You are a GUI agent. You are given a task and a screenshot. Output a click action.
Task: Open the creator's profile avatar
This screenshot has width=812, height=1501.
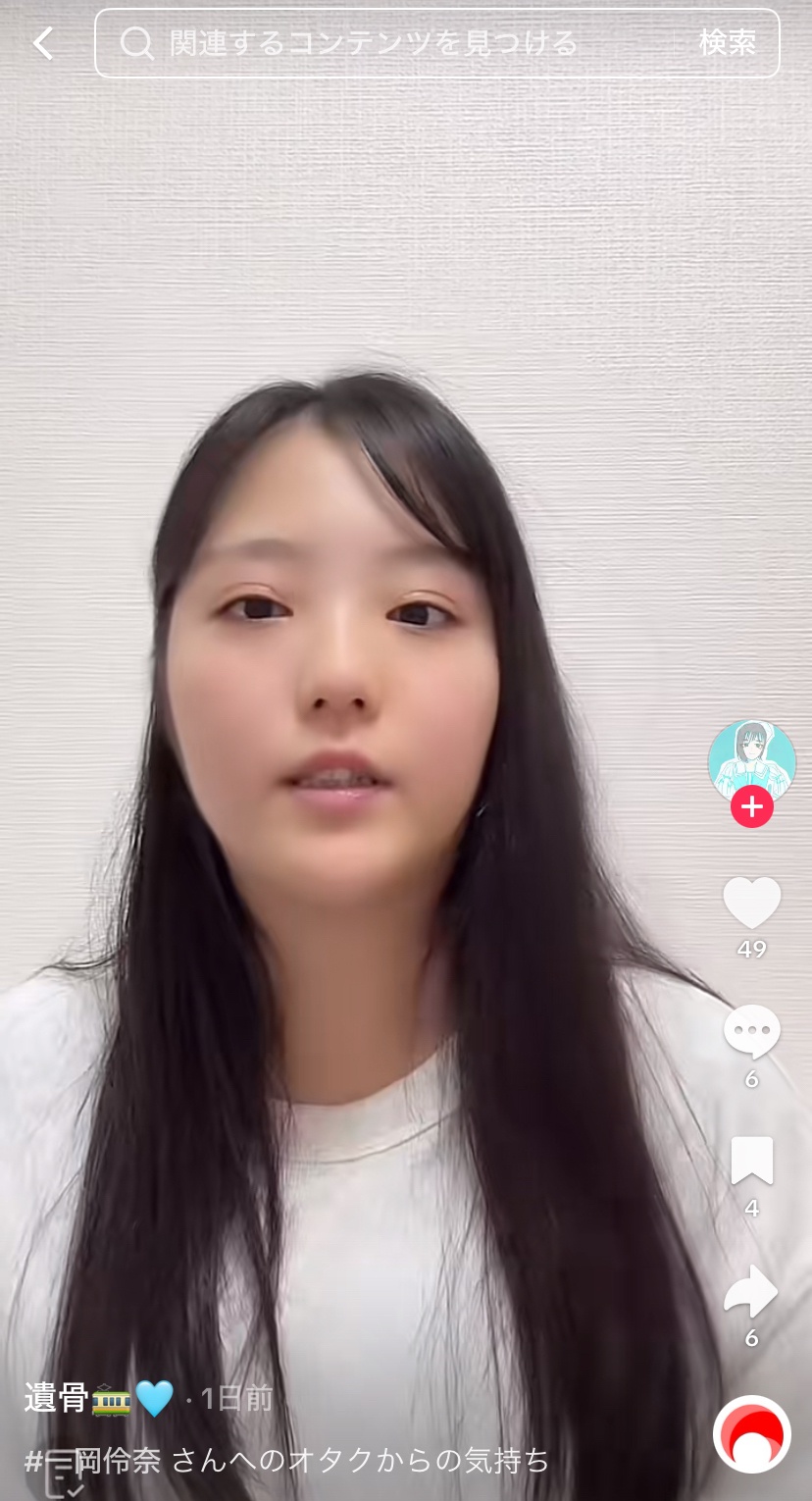click(751, 761)
